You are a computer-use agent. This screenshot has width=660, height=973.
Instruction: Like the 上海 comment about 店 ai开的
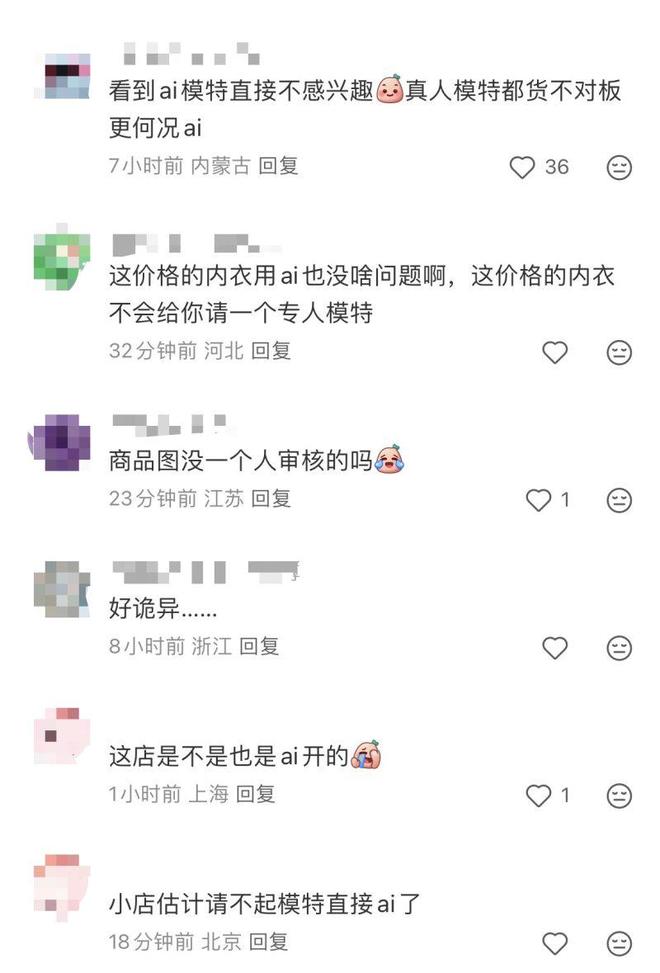539,795
